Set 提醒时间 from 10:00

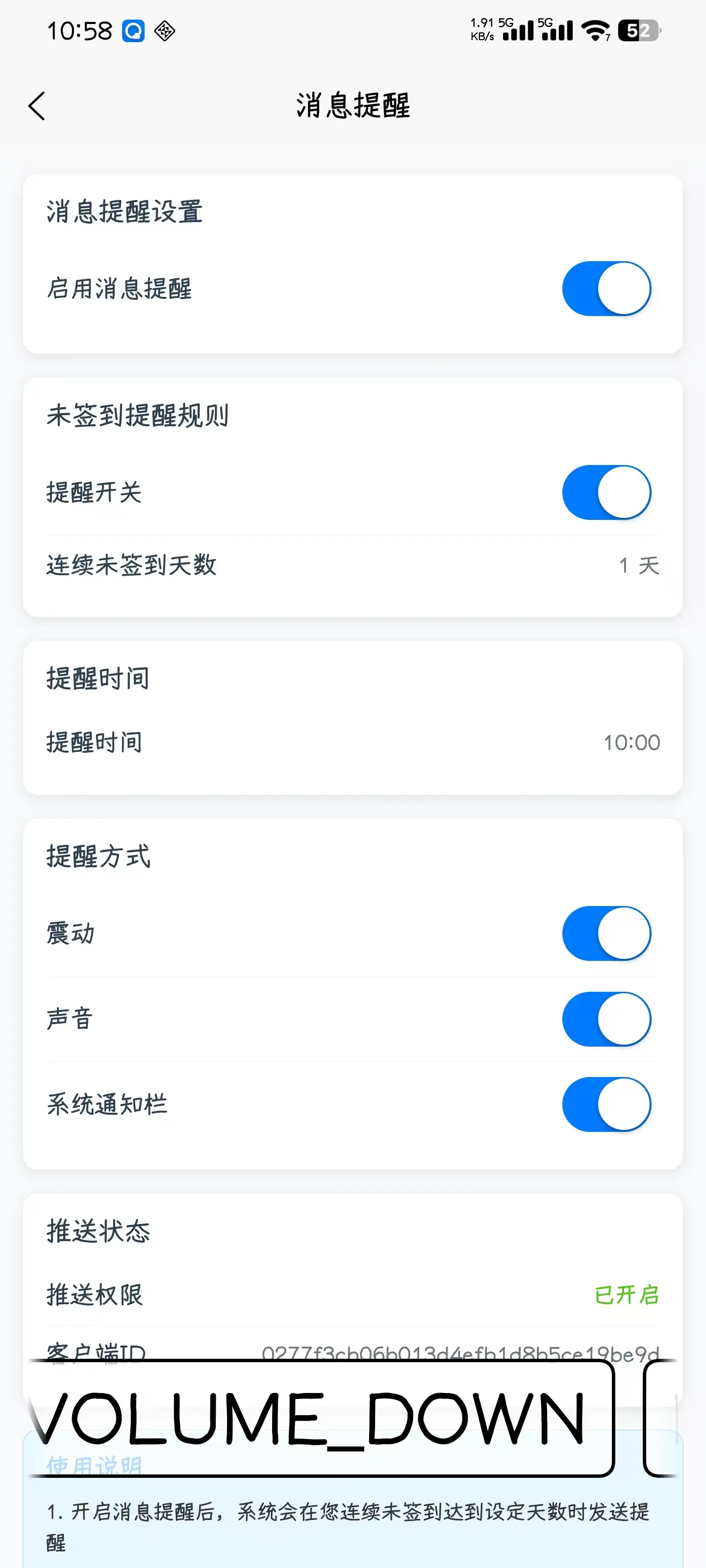click(631, 743)
